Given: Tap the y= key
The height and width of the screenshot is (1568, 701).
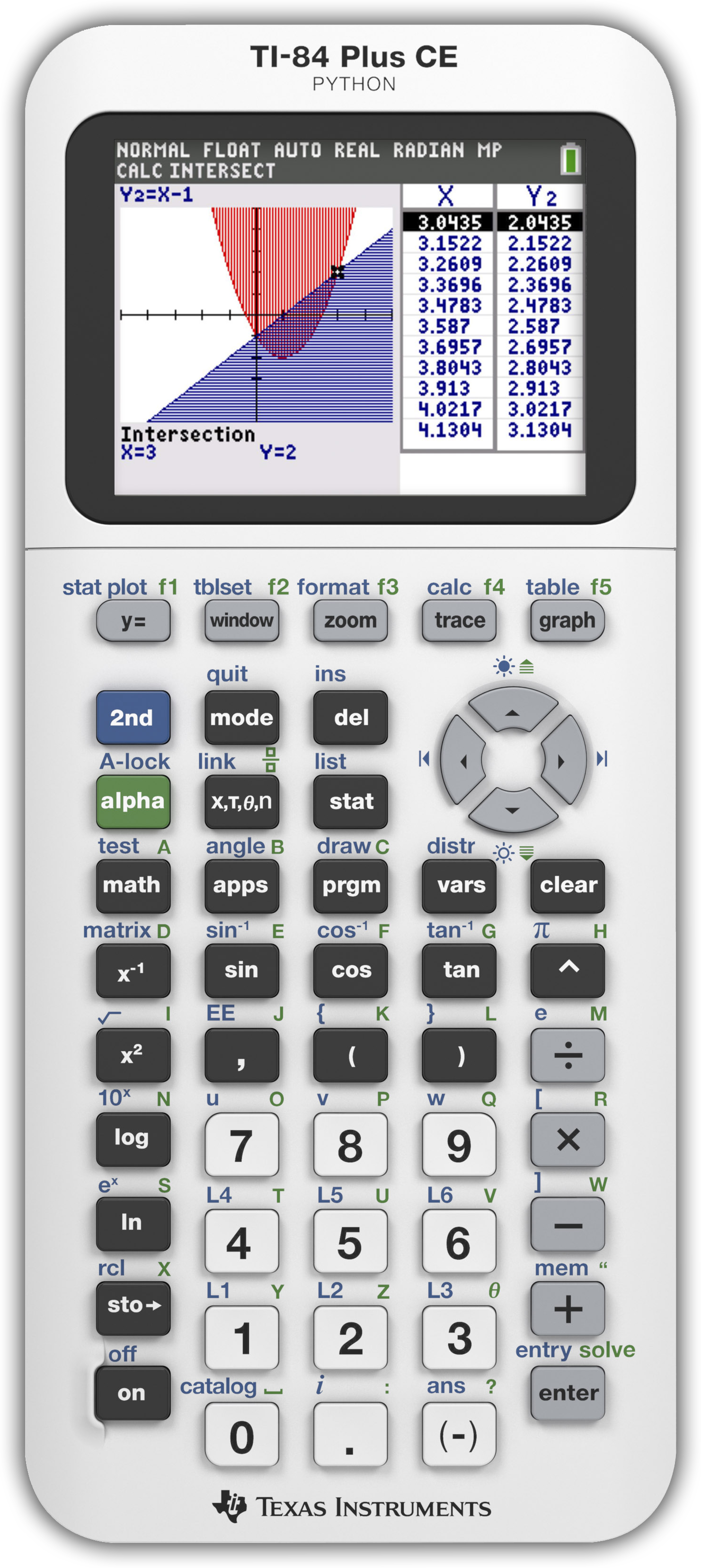Looking at the screenshot, I should point(133,620).
